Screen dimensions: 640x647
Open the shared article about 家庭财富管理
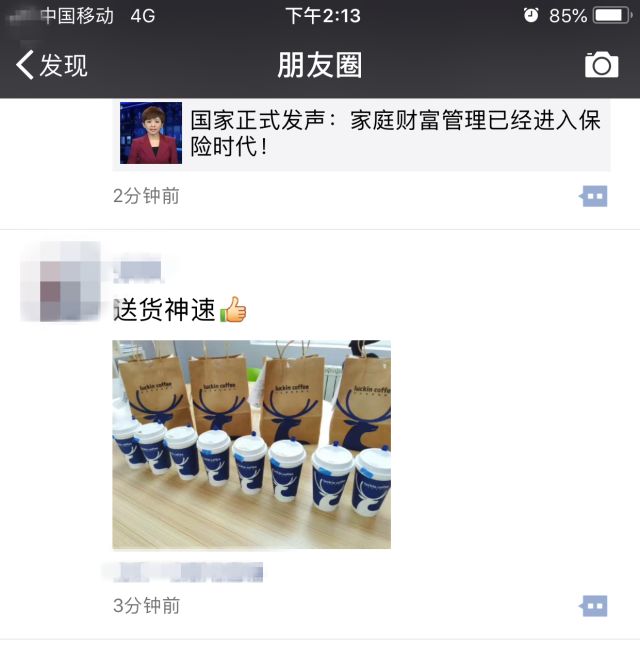(x=365, y=134)
